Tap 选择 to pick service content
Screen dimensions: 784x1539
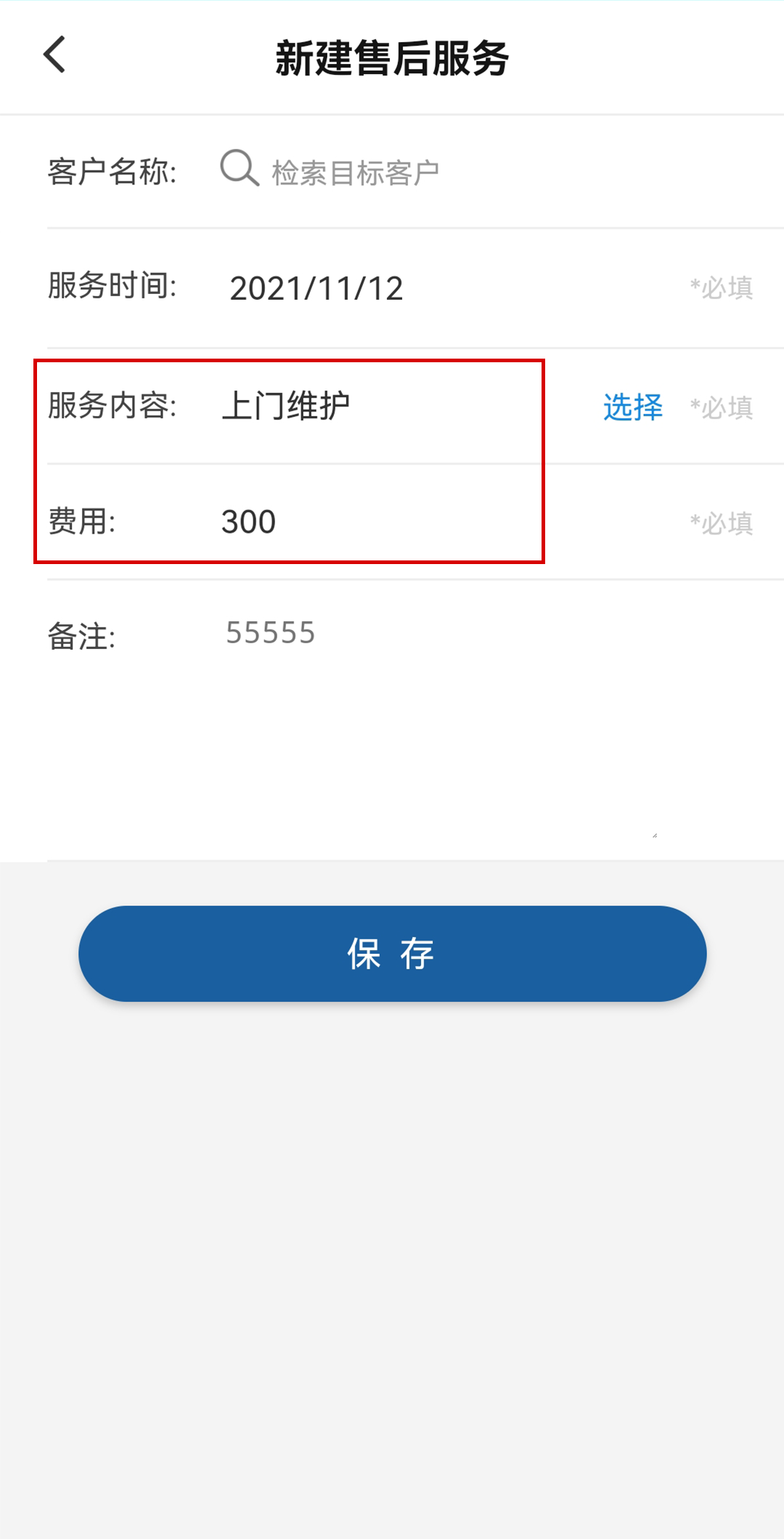(632, 407)
